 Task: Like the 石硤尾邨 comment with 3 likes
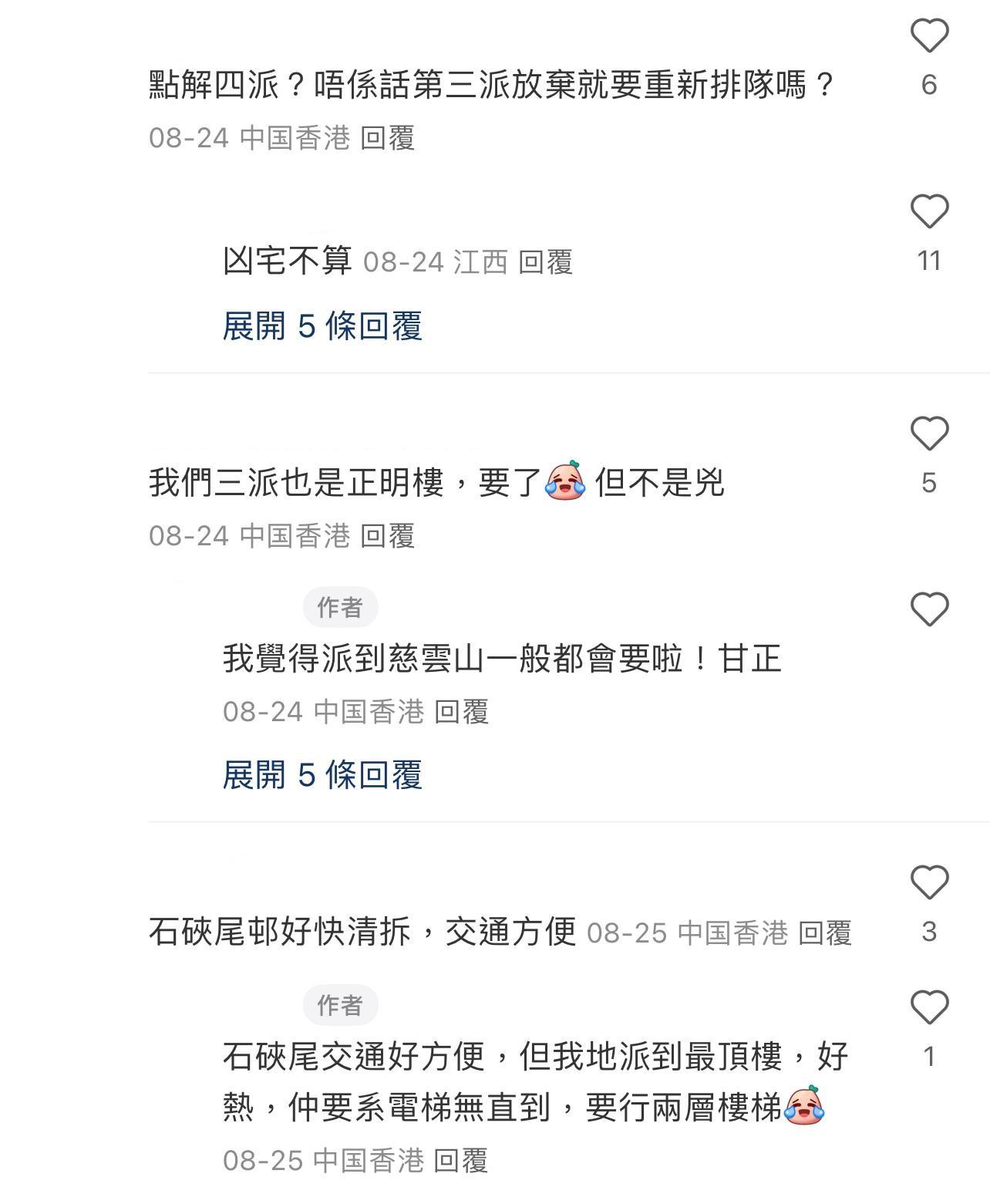coord(929,882)
